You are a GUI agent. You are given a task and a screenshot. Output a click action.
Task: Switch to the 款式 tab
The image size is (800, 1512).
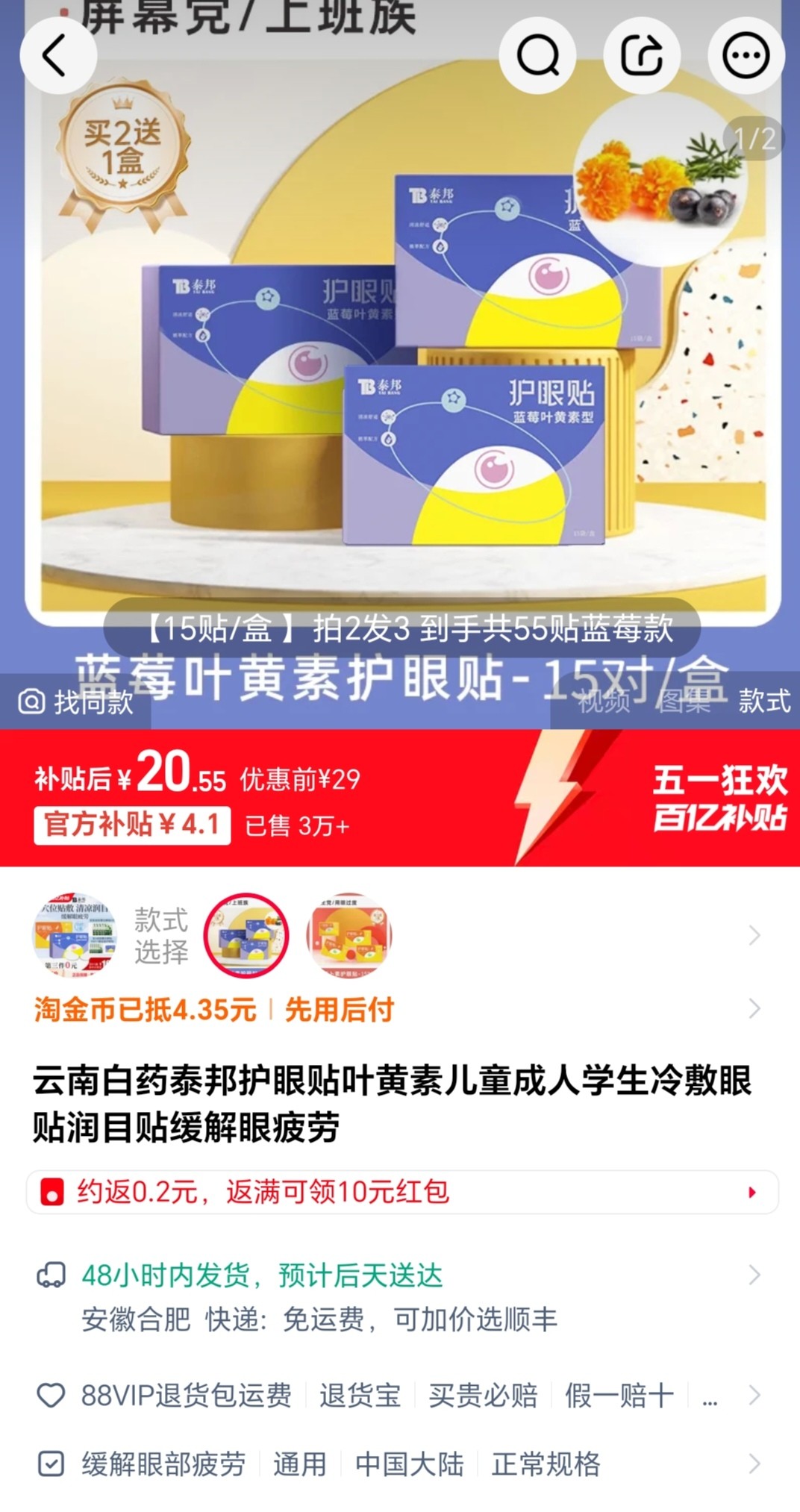764,702
